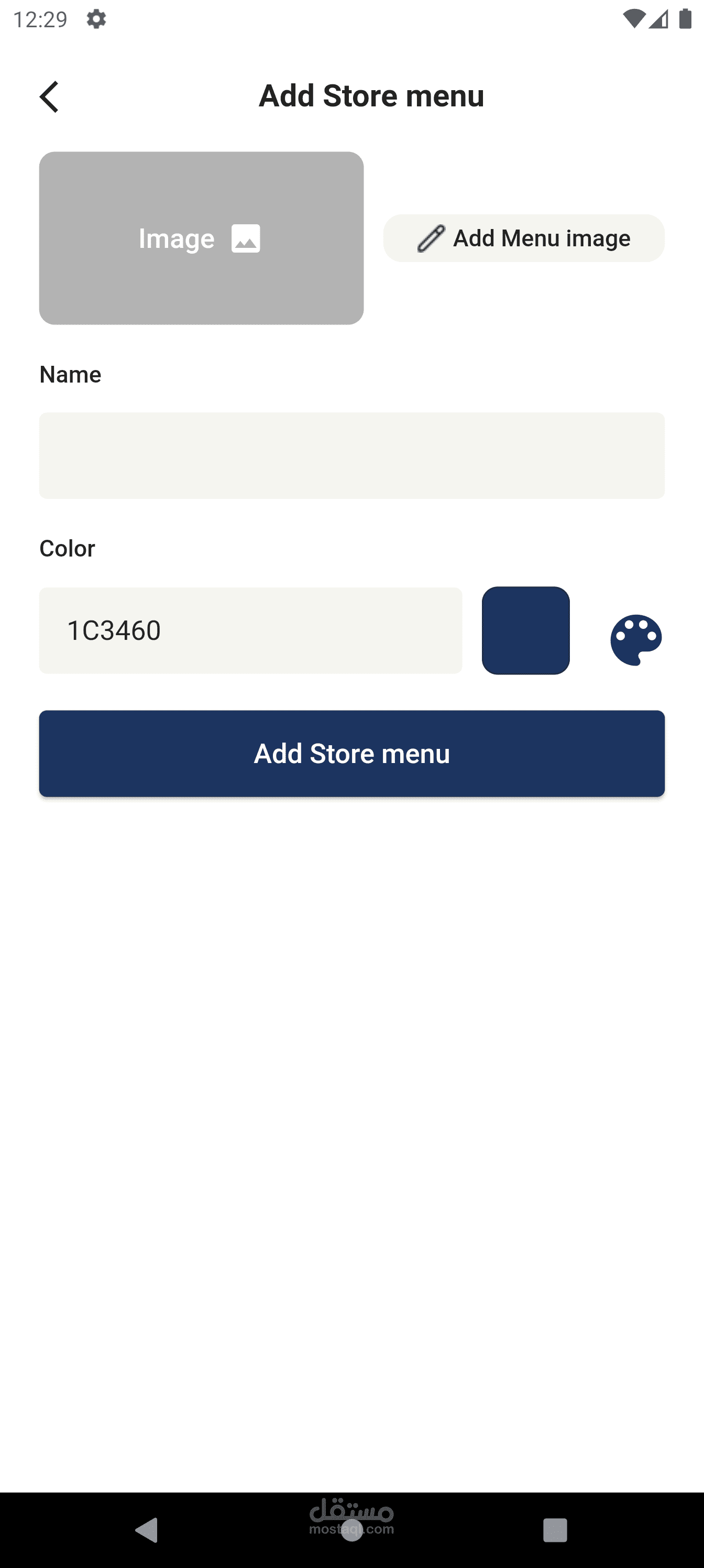Viewport: 704px width, 1568px height.
Task: Open recent apps from navigation bar
Action: [x=555, y=1530]
